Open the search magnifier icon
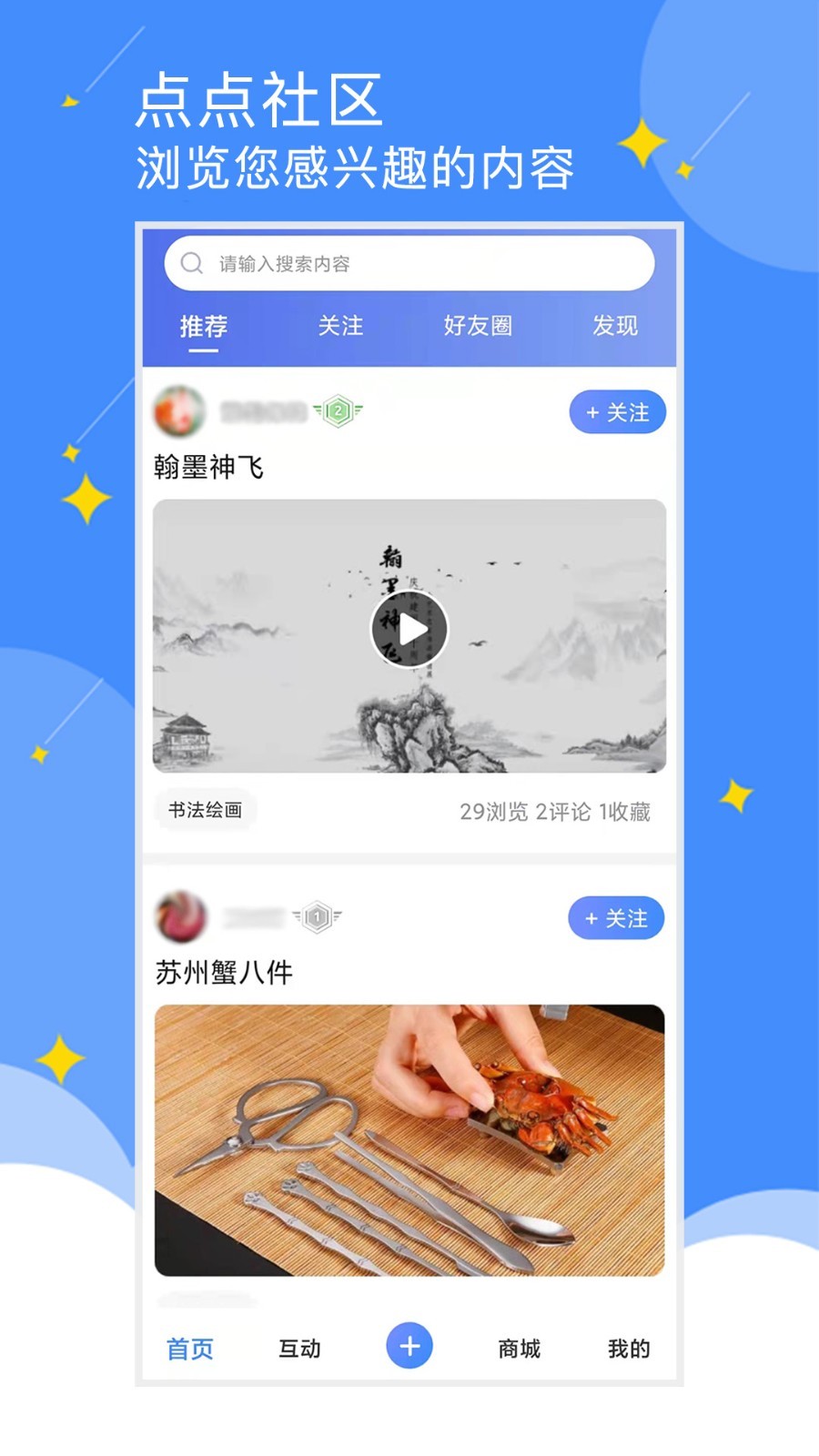This screenshot has height=1456, width=819. [191, 264]
